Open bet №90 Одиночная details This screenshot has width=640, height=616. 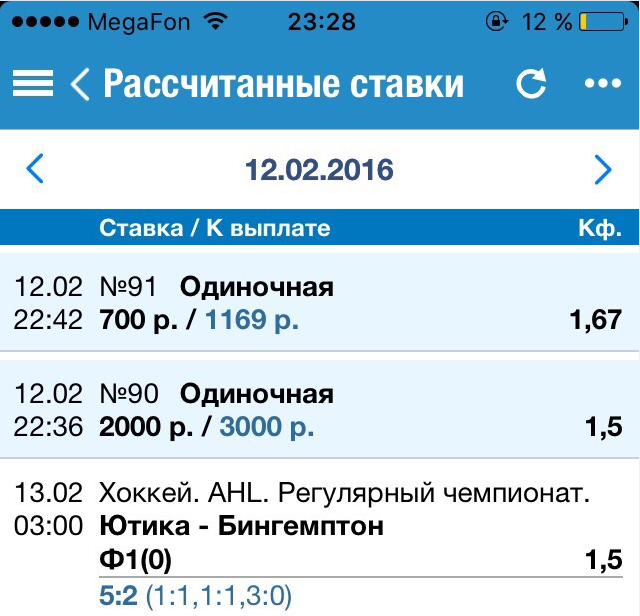point(319,411)
